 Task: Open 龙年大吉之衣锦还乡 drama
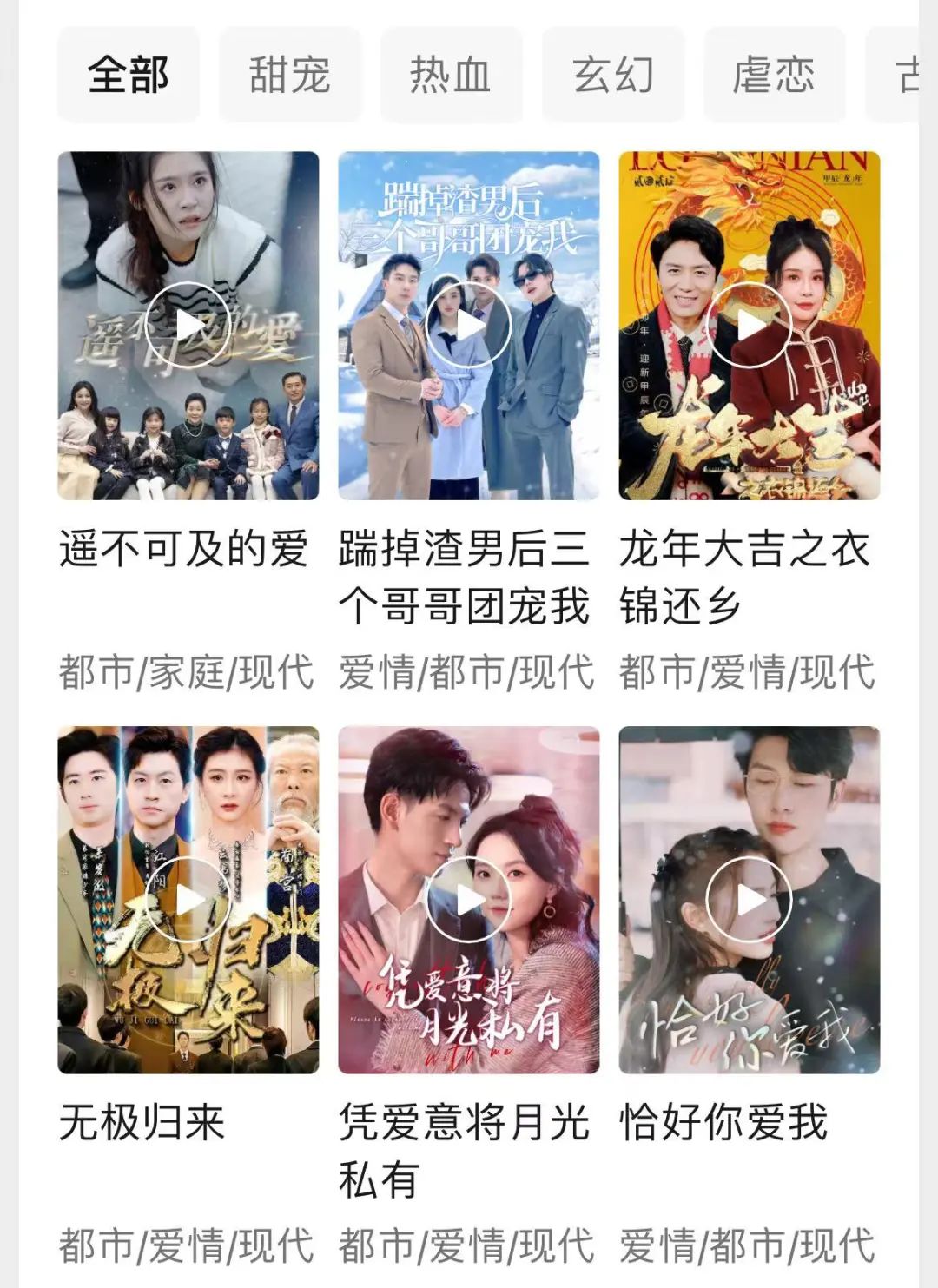(749, 326)
